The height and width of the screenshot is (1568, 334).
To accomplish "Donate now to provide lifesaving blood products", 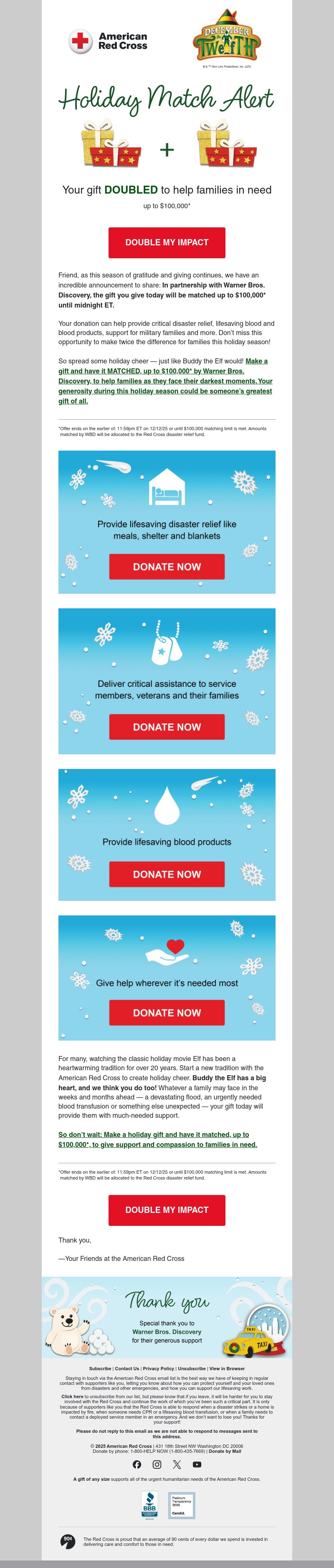I will pos(167,874).
